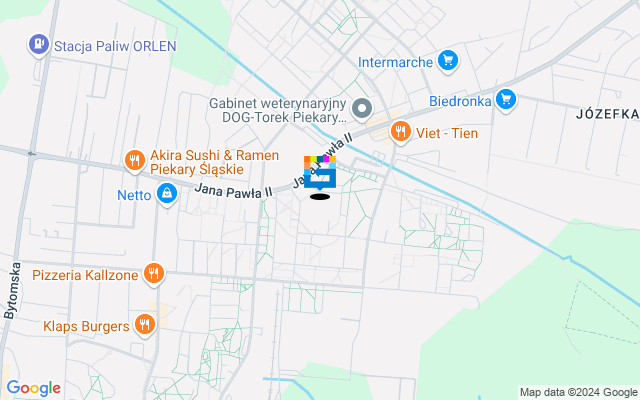Viewport: 640px width, 400px height.
Task: Open the Netto store marker
Action: pyautogui.click(x=167, y=192)
